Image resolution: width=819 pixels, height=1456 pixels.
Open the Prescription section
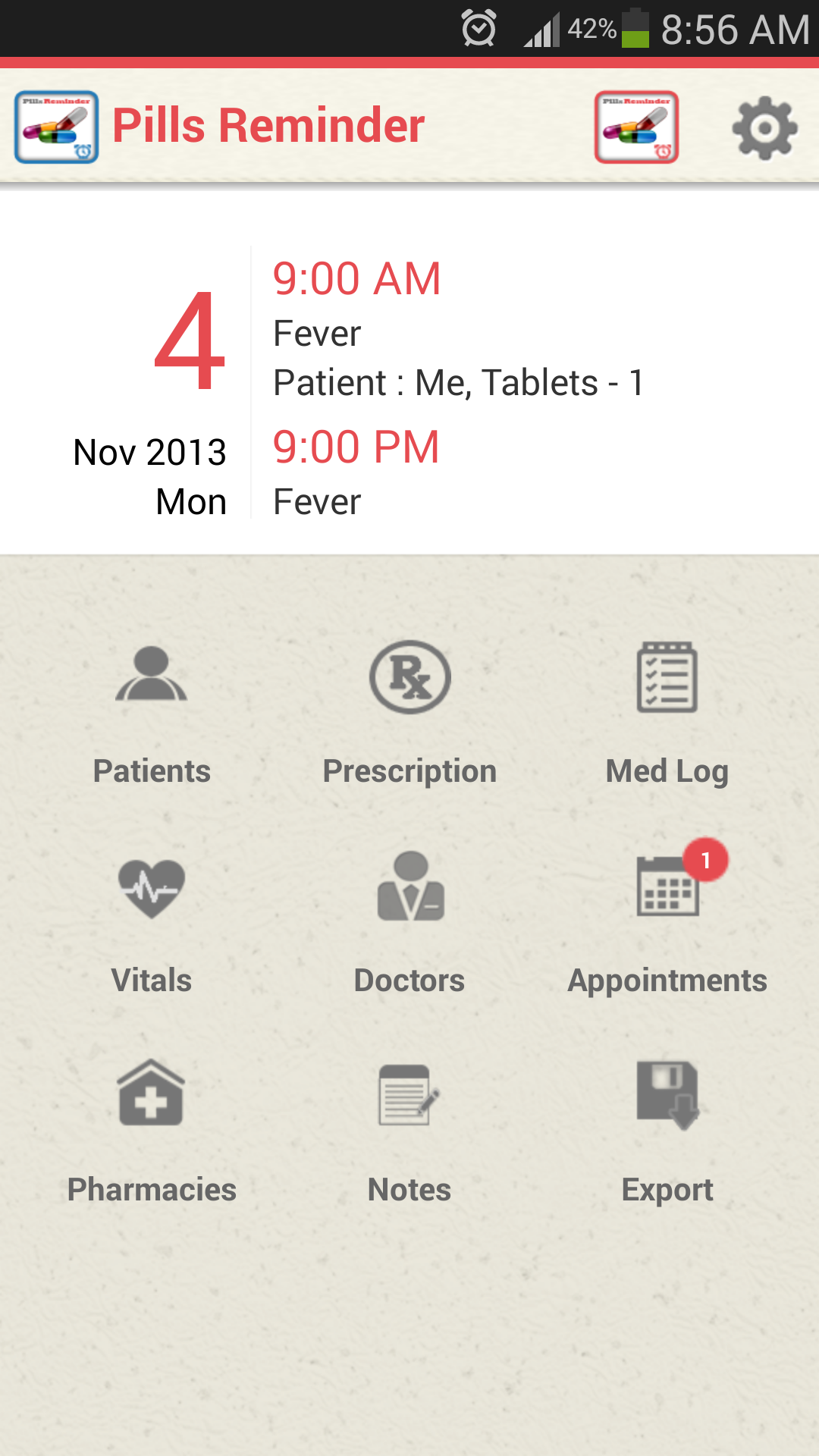409,713
